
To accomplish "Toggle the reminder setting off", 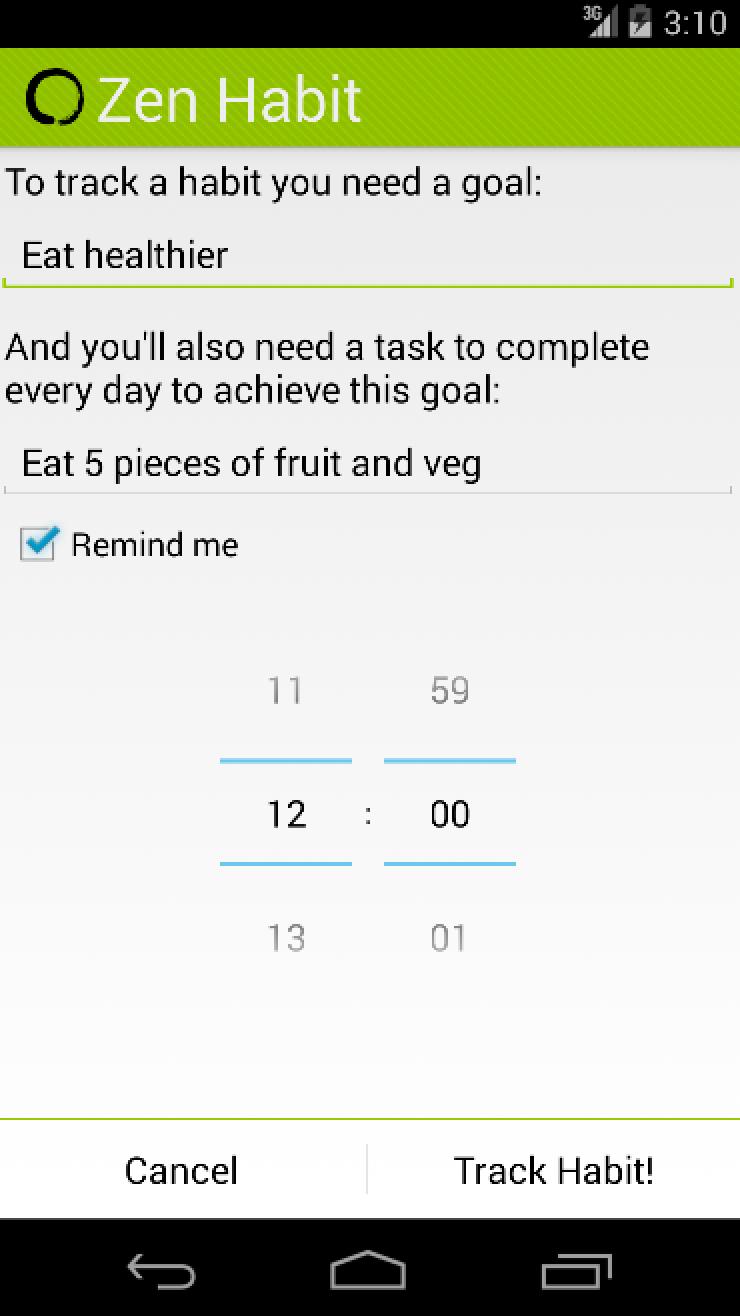I will pyautogui.click(x=36, y=544).
